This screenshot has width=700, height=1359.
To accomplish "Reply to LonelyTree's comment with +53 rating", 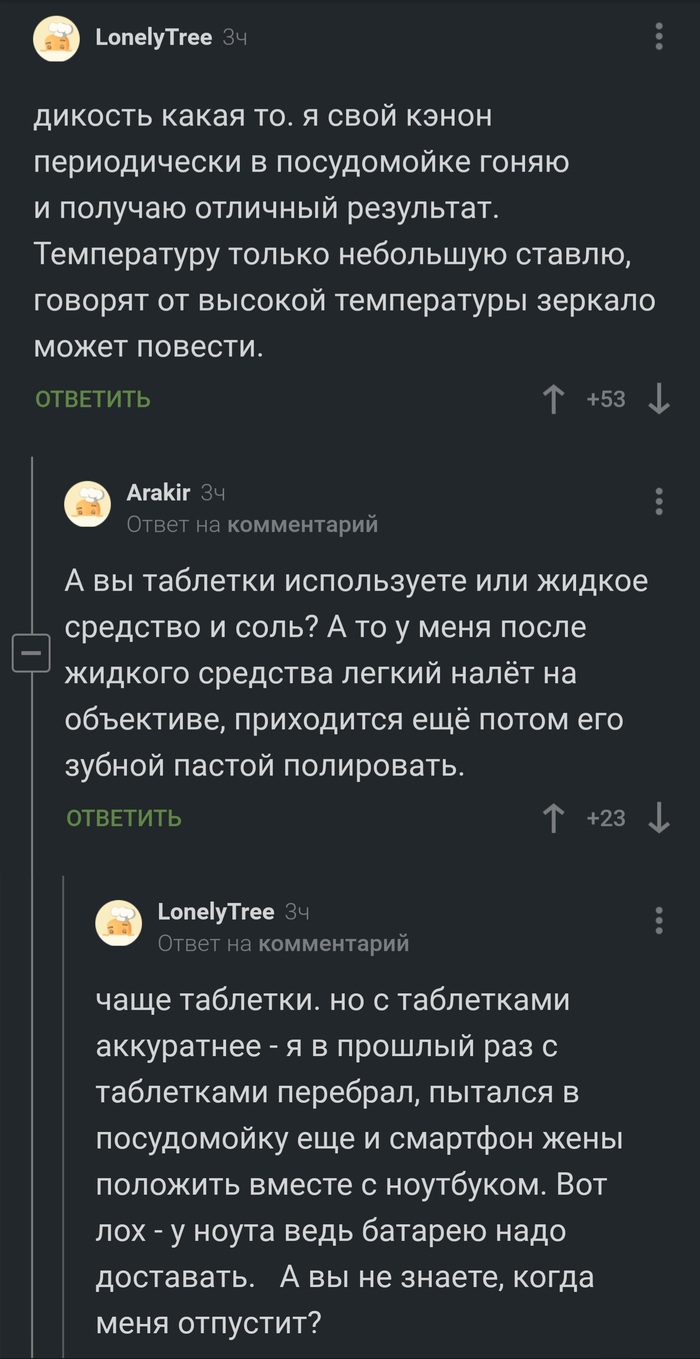I will click(93, 400).
